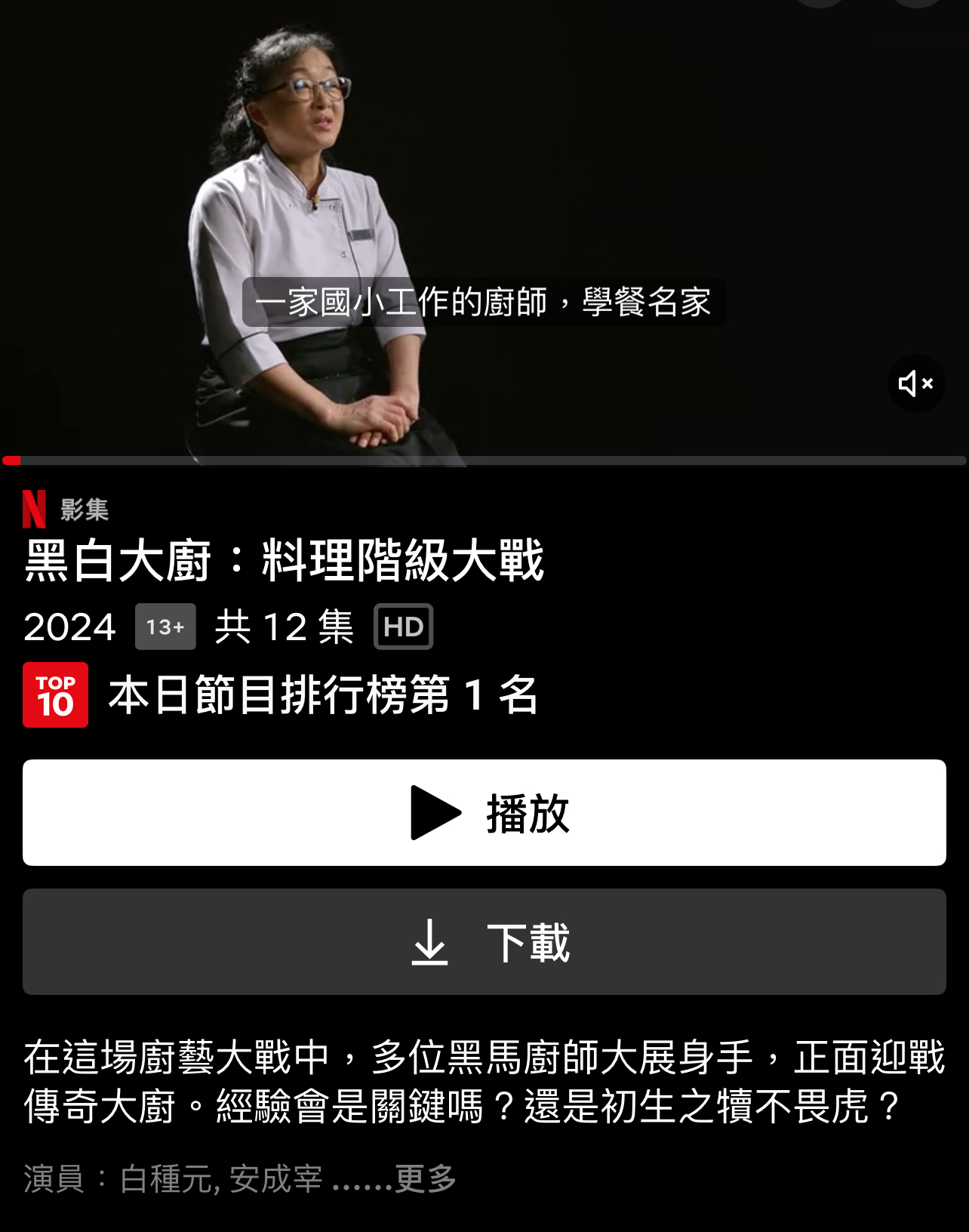This screenshot has width=969, height=1232.
Task: Play 黑白大廚 with the 播放 button
Action: pyautogui.click(x=484, y=812)
